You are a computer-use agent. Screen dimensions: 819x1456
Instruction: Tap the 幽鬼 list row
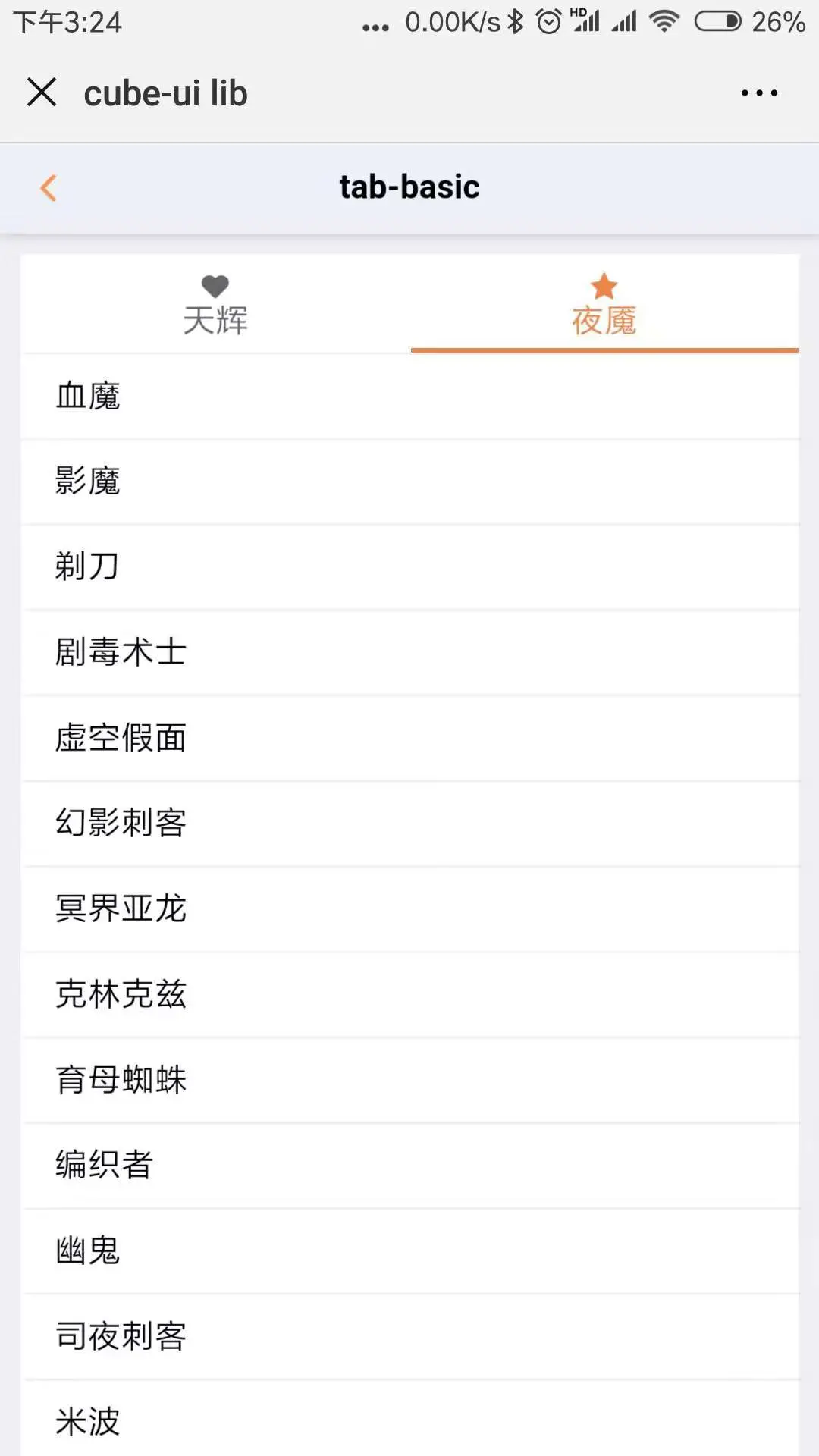pyautogui.click(x=409, y=1250)
